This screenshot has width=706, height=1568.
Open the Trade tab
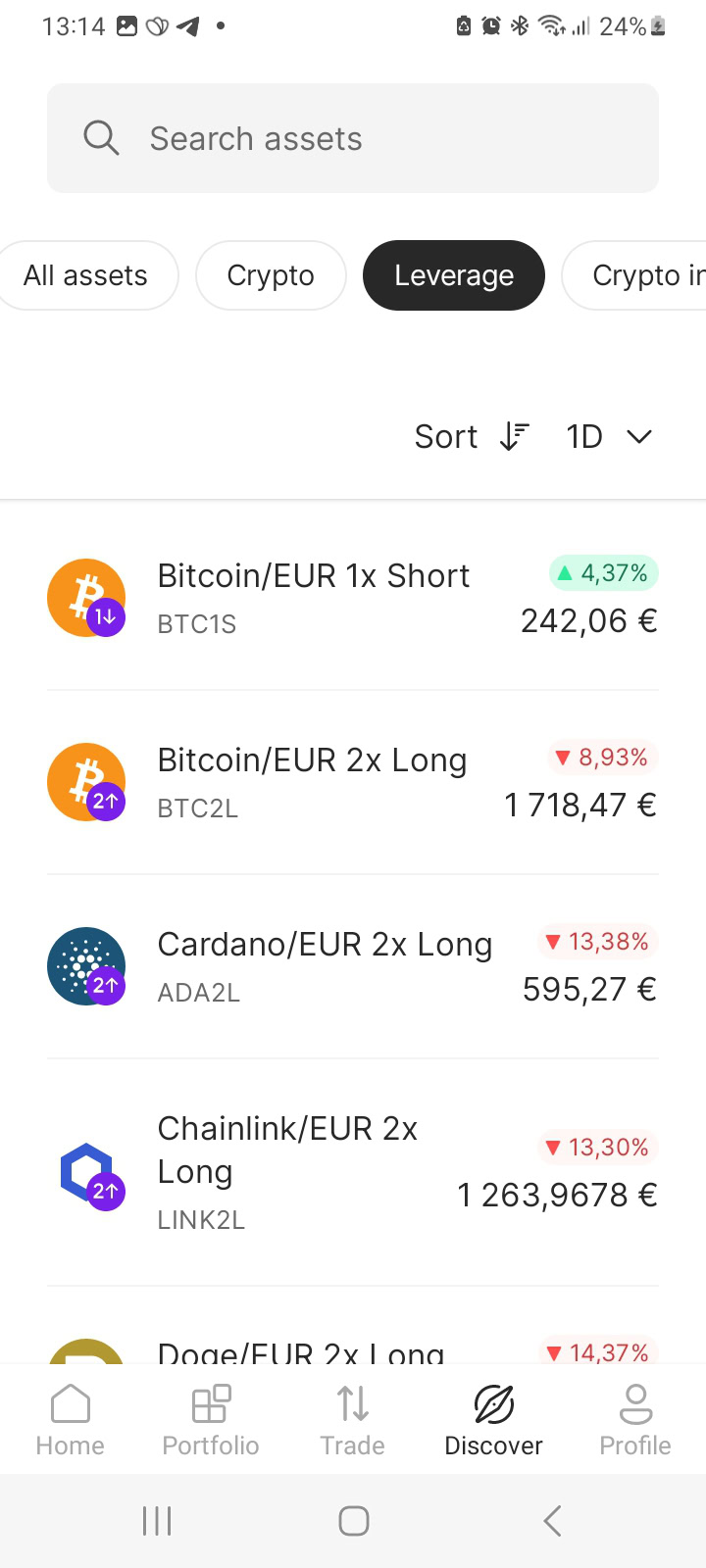click(353, 1419)
